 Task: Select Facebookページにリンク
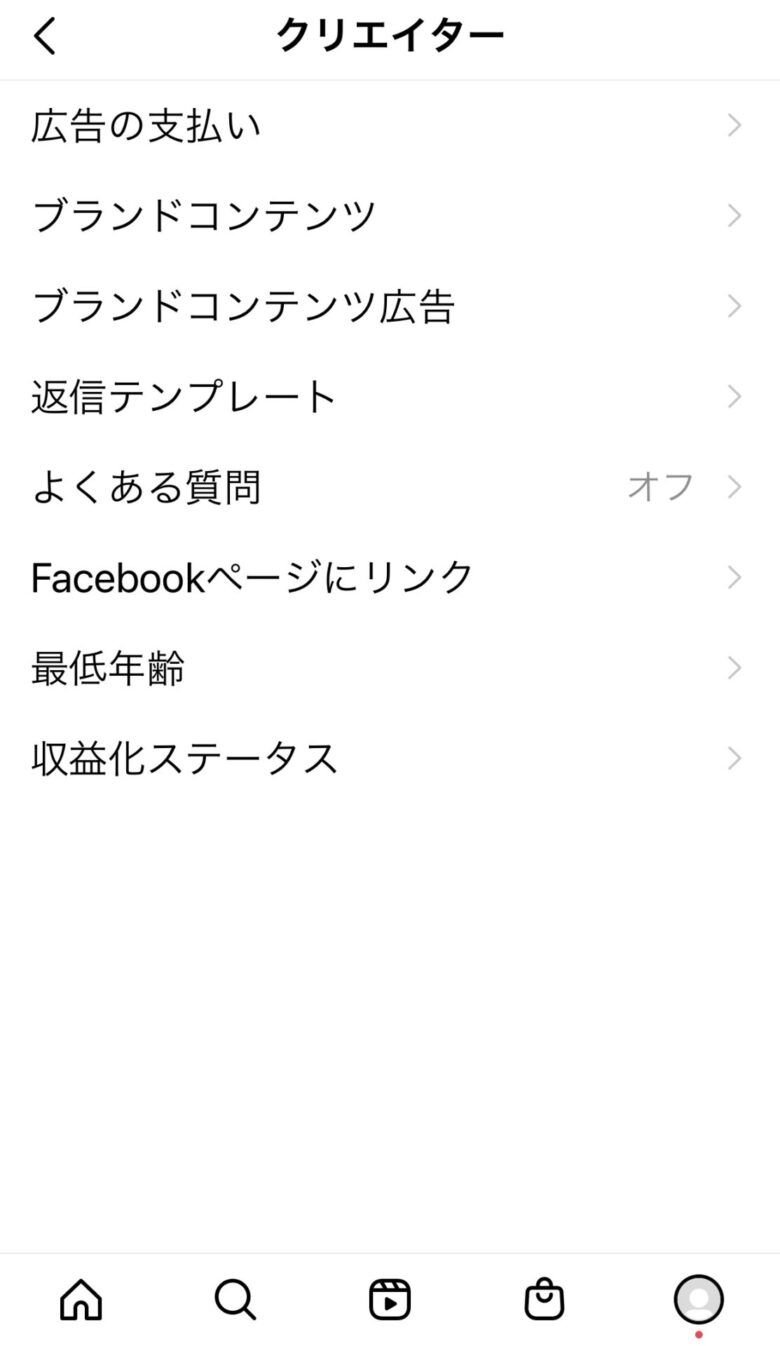(x=390, y=577)
